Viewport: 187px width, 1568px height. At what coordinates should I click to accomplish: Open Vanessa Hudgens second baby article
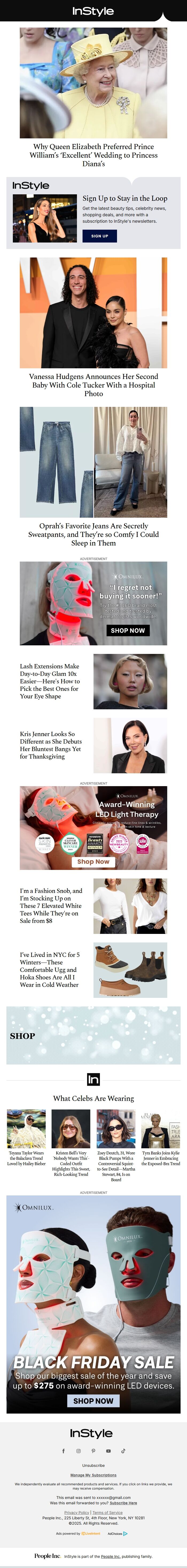(93, 385)
